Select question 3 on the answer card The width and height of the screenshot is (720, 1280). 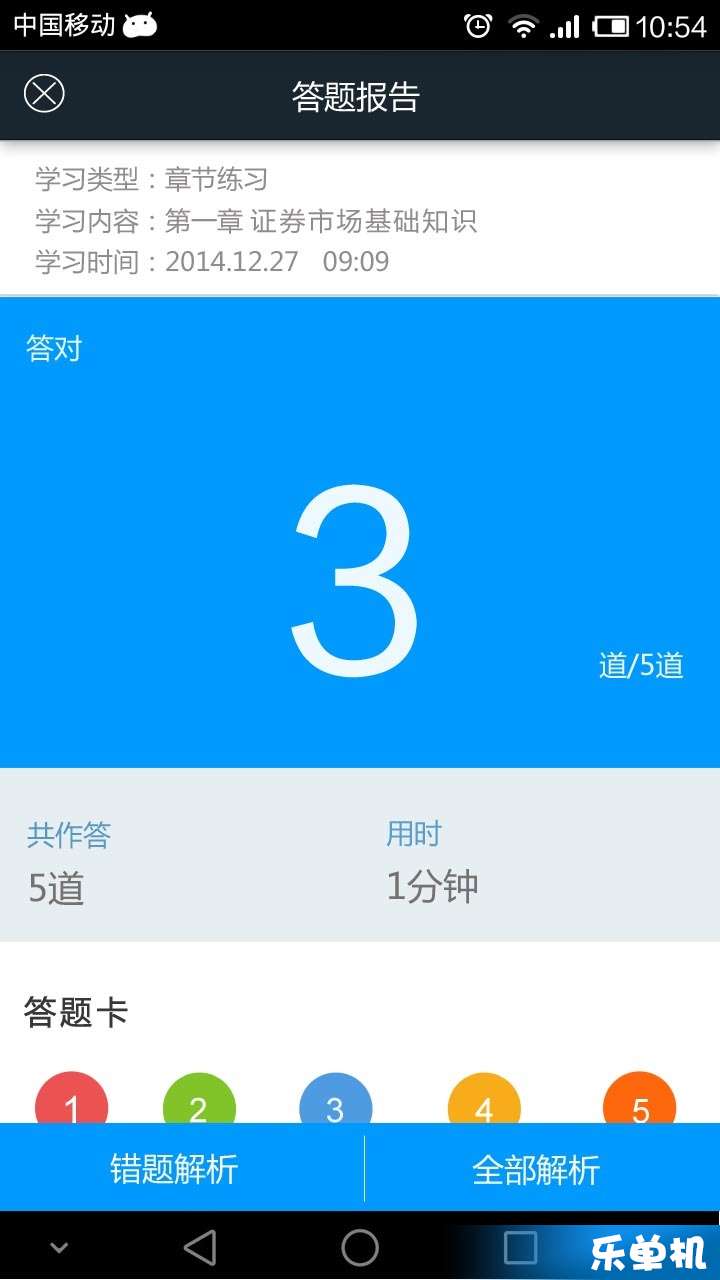(x=336, y=1098)
